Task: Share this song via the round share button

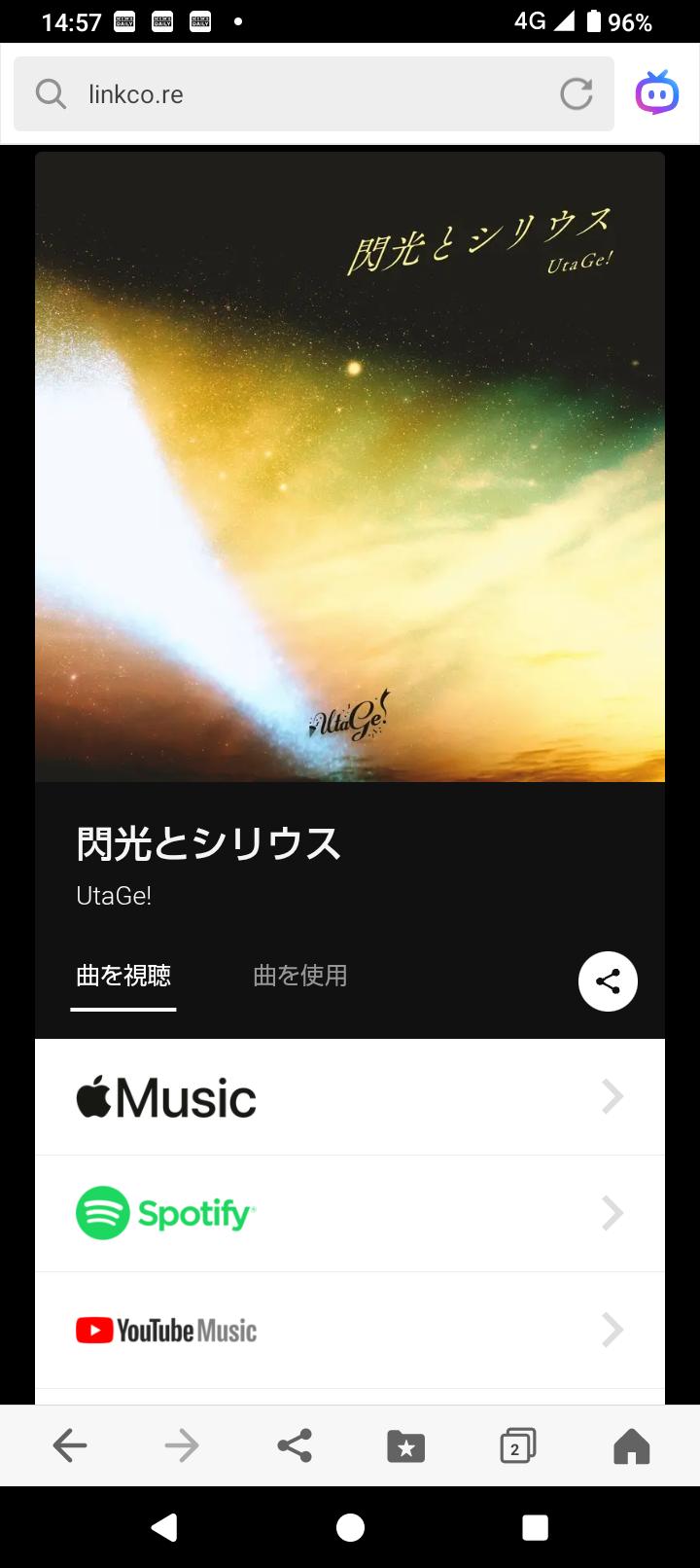Action: click(x=608, y=981)
